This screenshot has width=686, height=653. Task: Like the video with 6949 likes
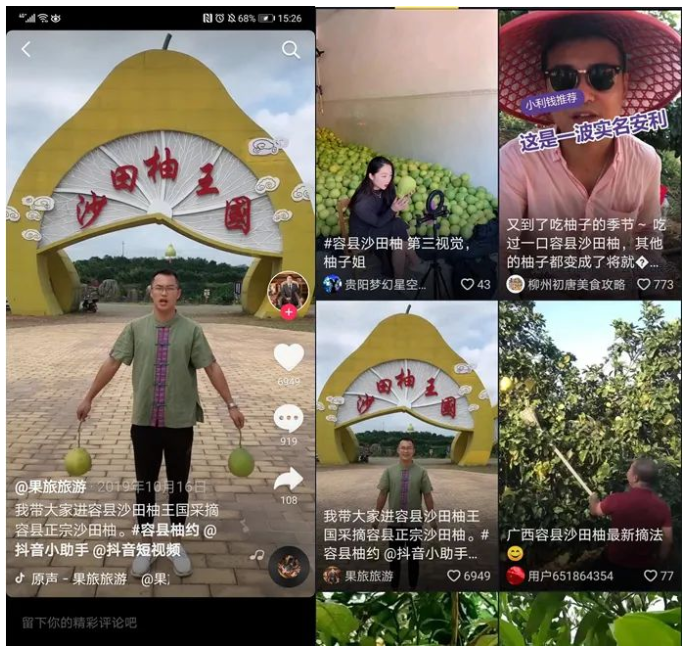288,357
